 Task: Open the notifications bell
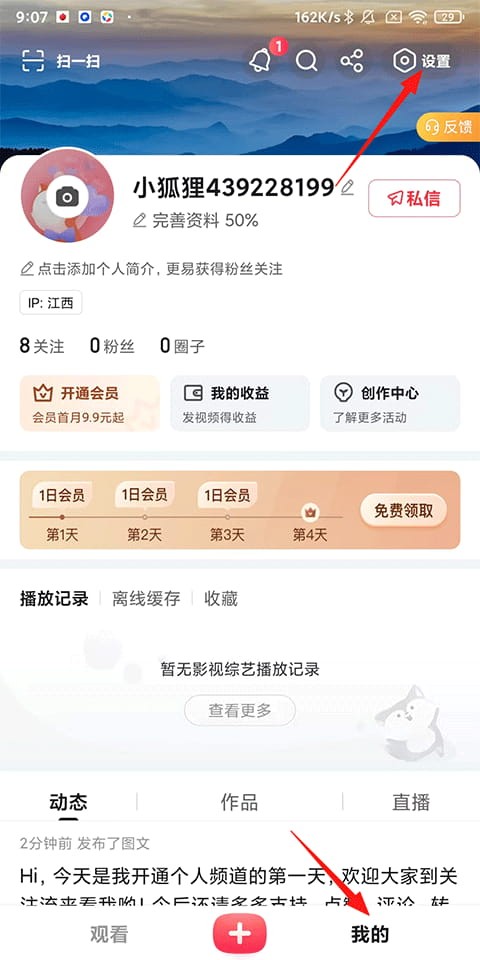click(261, 61)
